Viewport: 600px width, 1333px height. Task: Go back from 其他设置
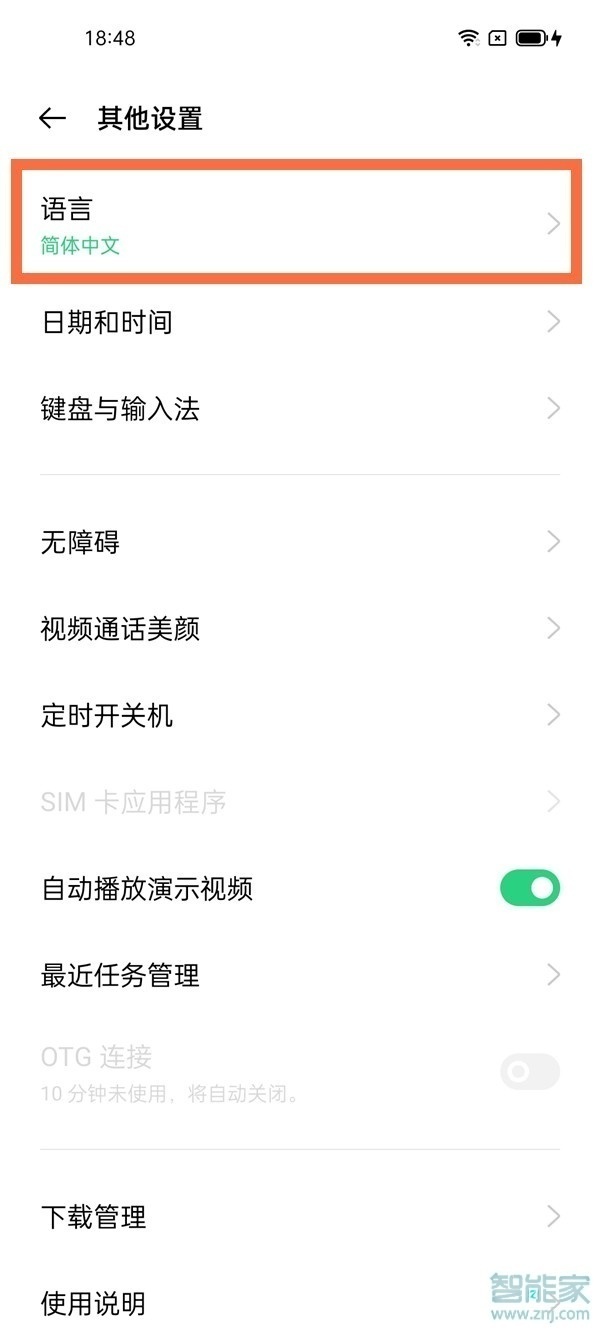point(52,119)
